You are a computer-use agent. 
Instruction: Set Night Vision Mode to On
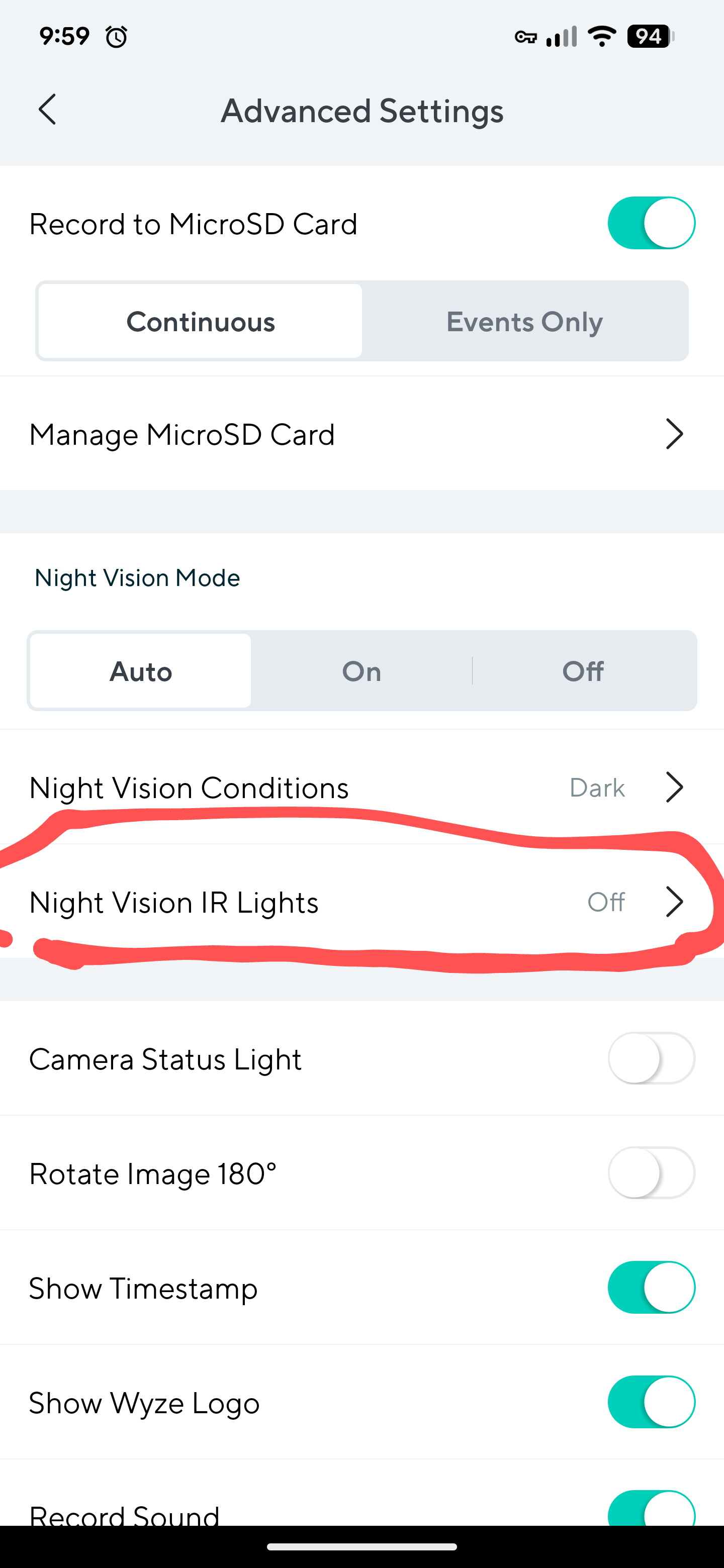click(361, 671)
